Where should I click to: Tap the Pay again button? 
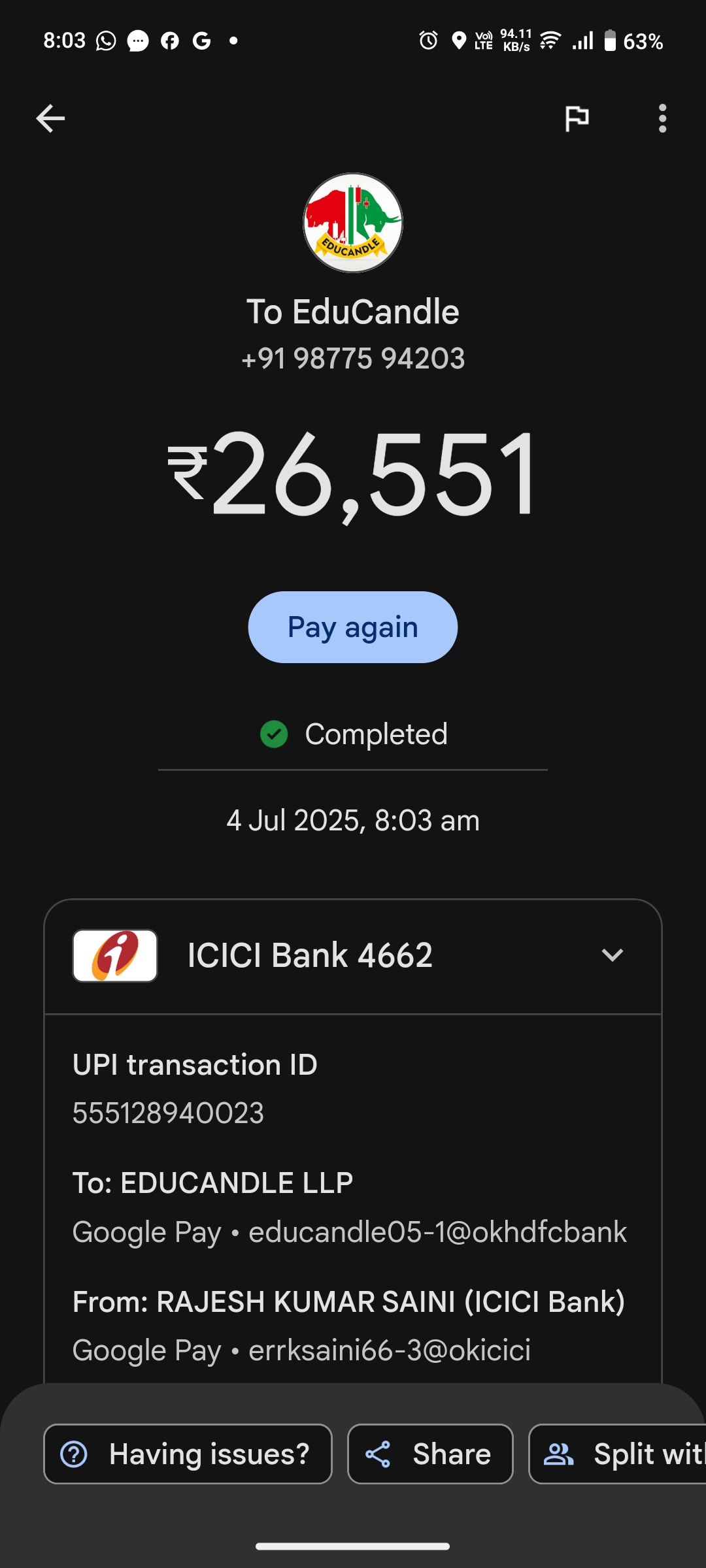pyautogui.click(x=352, y=627)
